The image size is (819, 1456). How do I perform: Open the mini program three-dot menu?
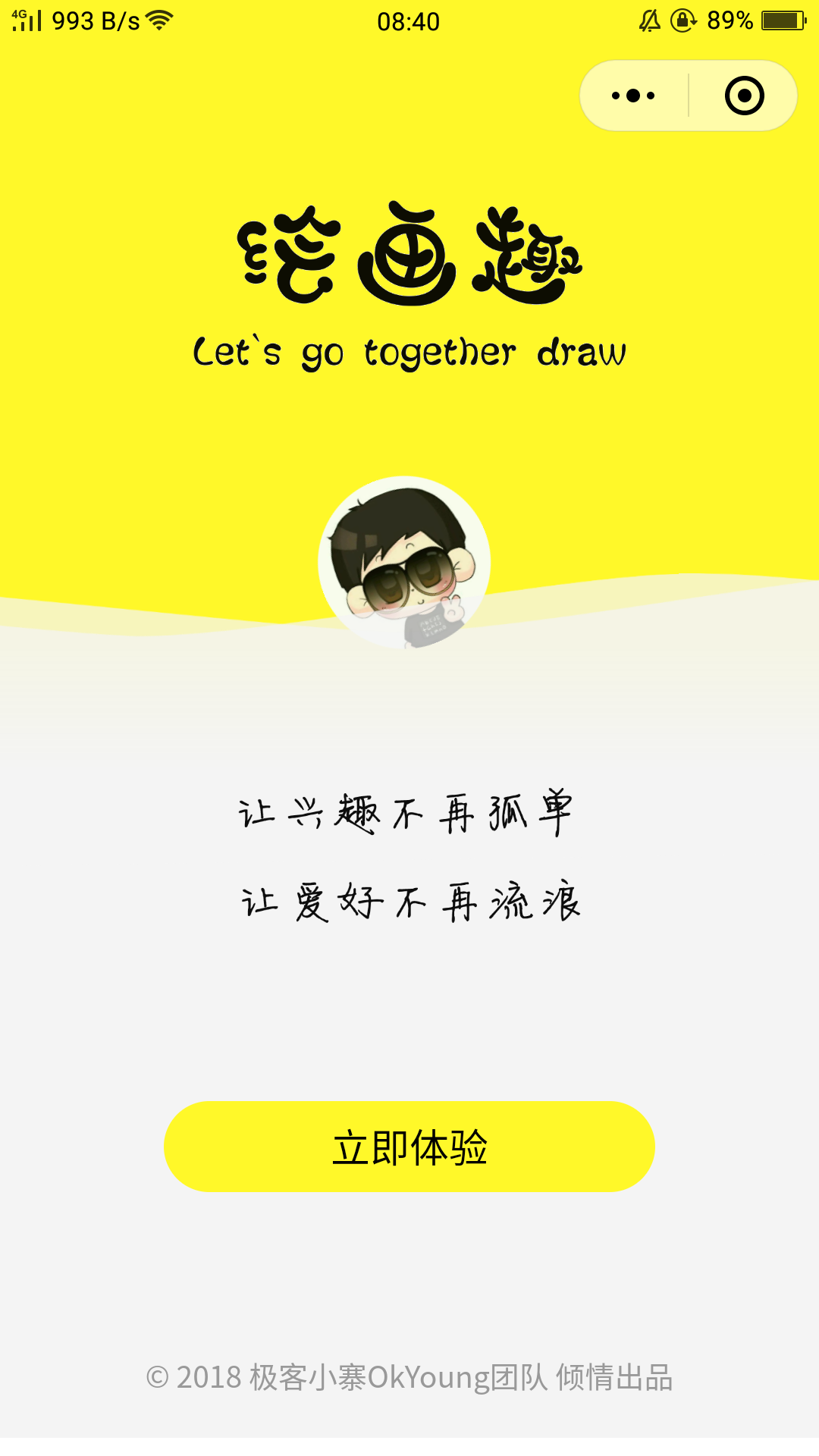tap(634, 96)
